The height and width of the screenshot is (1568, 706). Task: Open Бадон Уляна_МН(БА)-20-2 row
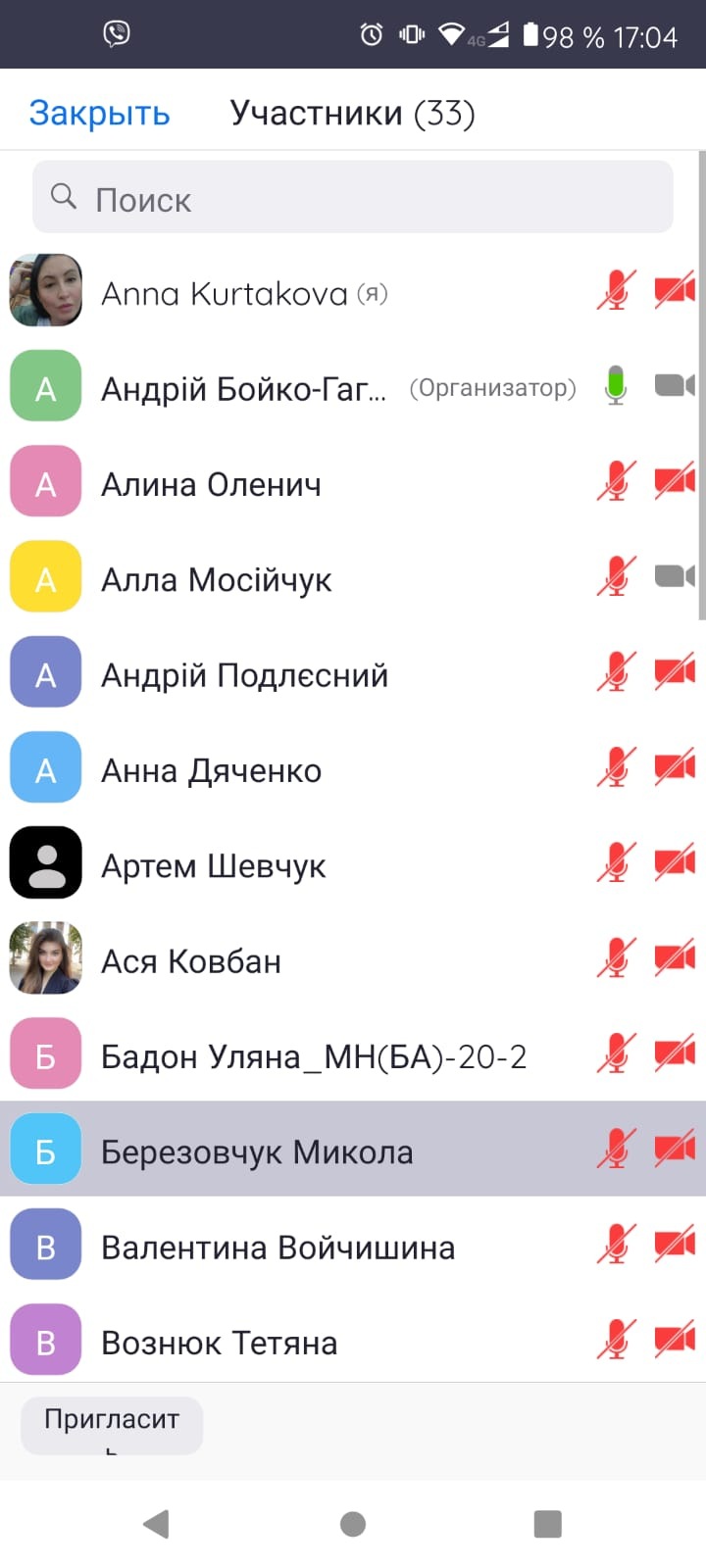314,1056
